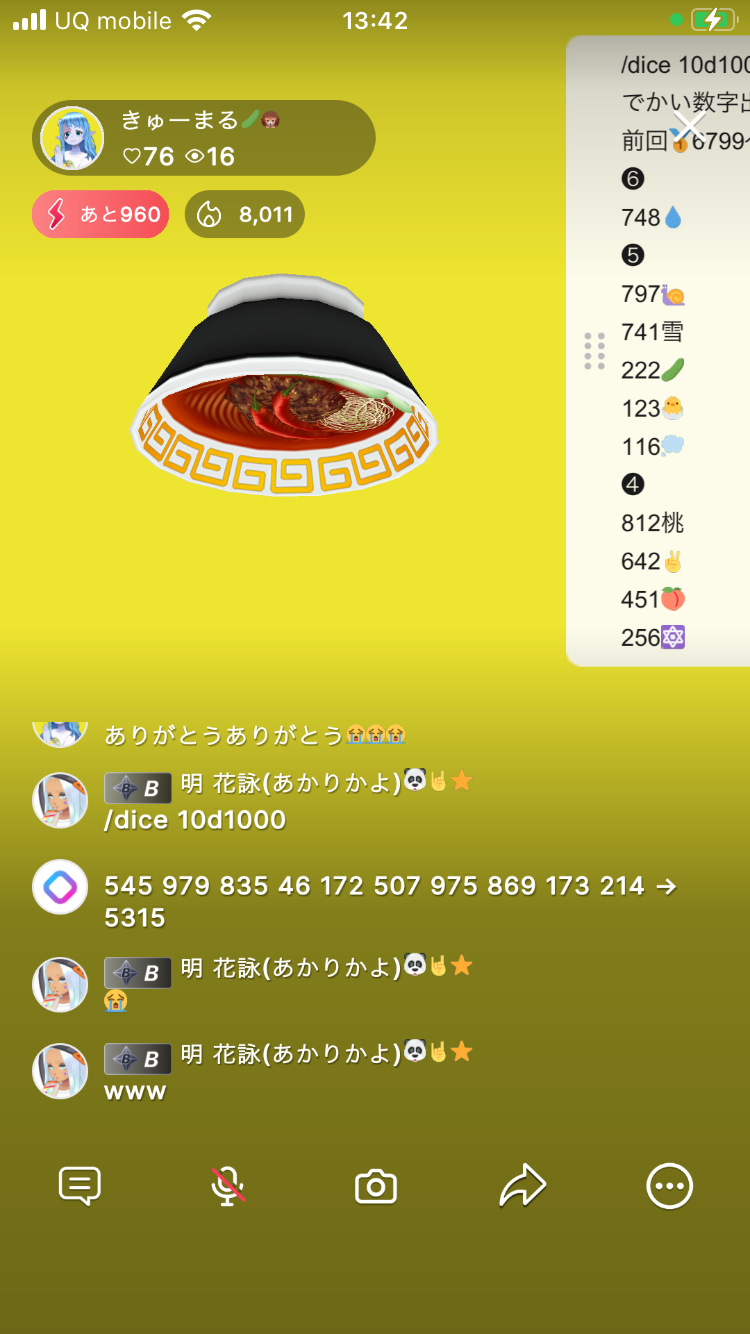Image resolution: width=750 pixels, height=1334 pixels.
Task: Open the comment input icon
Action: (80, 1186)
